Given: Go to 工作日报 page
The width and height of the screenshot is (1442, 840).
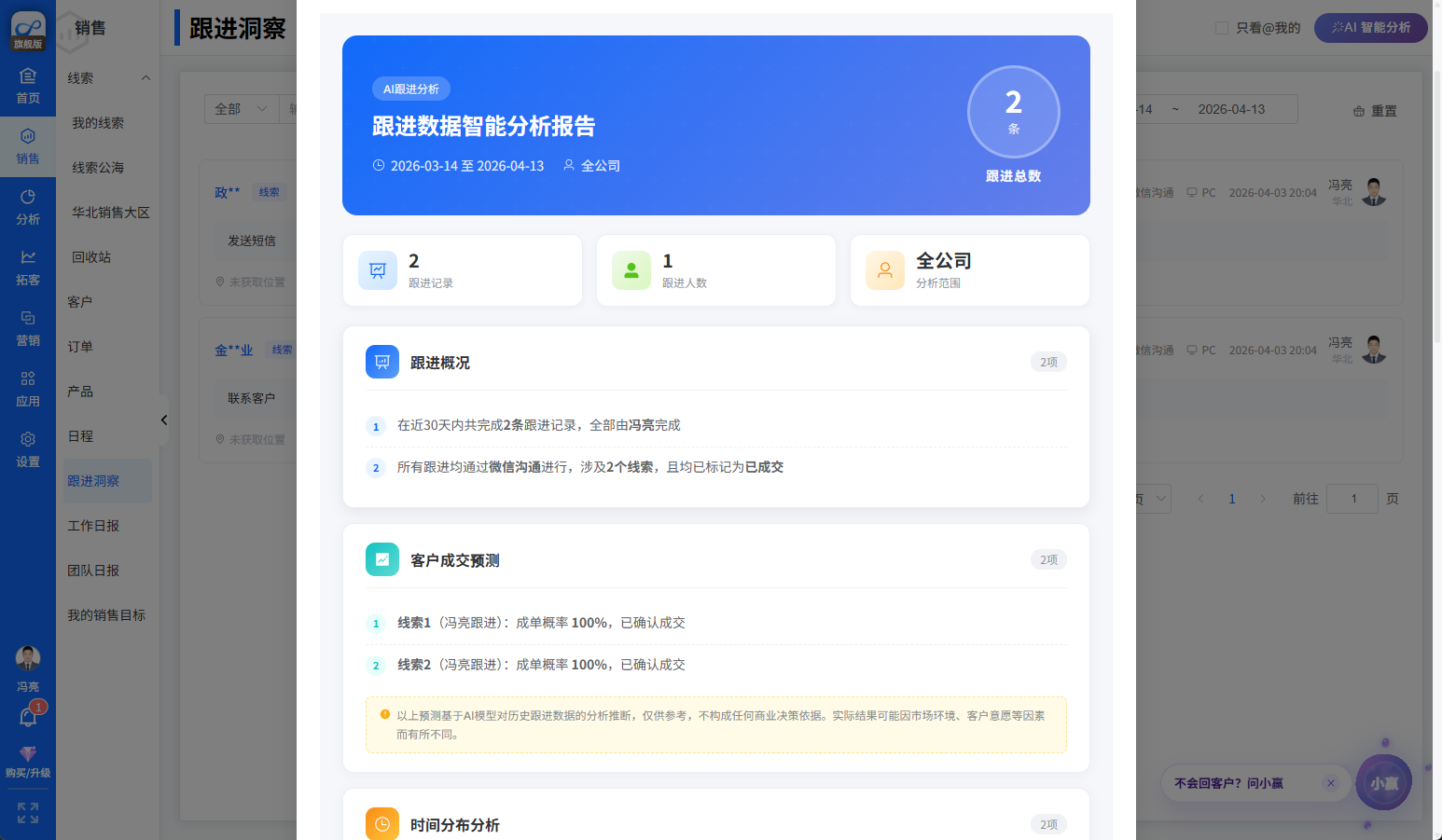Looking at the screenshot, I should 93,526.
